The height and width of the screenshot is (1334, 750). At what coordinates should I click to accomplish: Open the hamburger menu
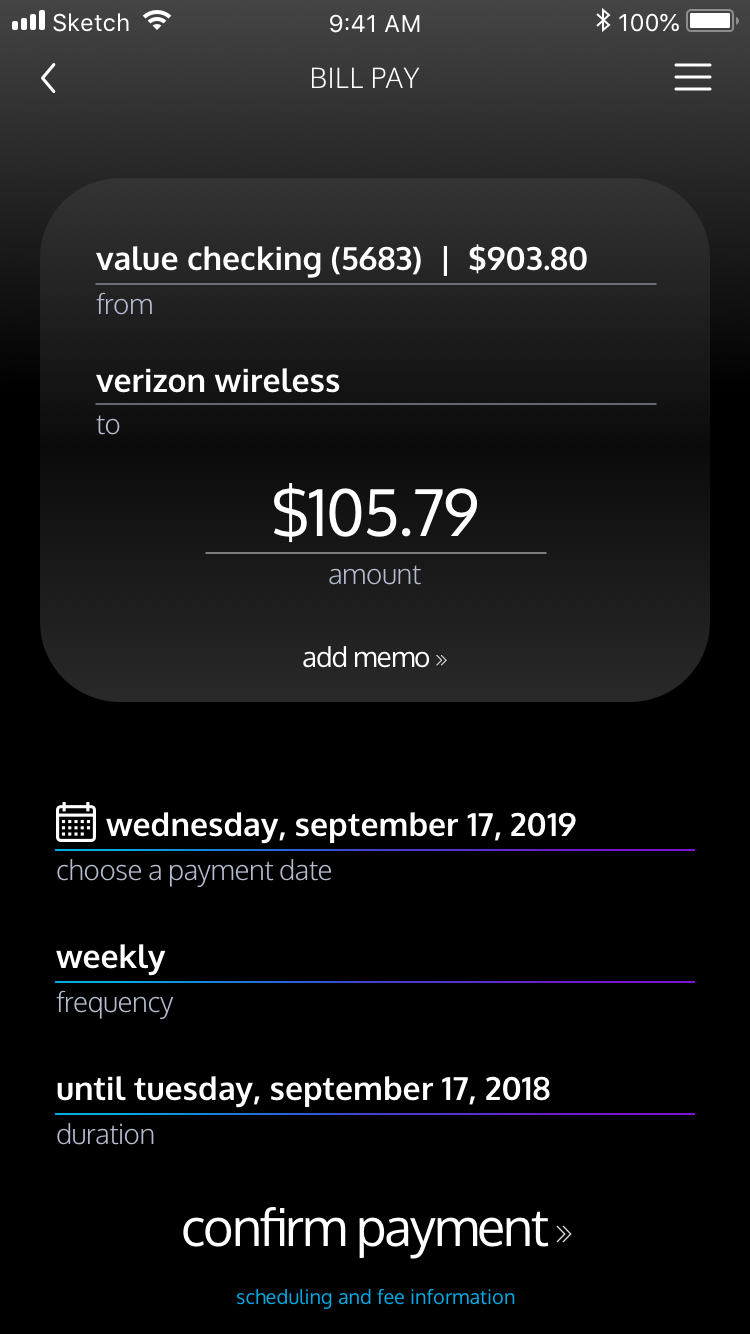[x=692, y=78]
